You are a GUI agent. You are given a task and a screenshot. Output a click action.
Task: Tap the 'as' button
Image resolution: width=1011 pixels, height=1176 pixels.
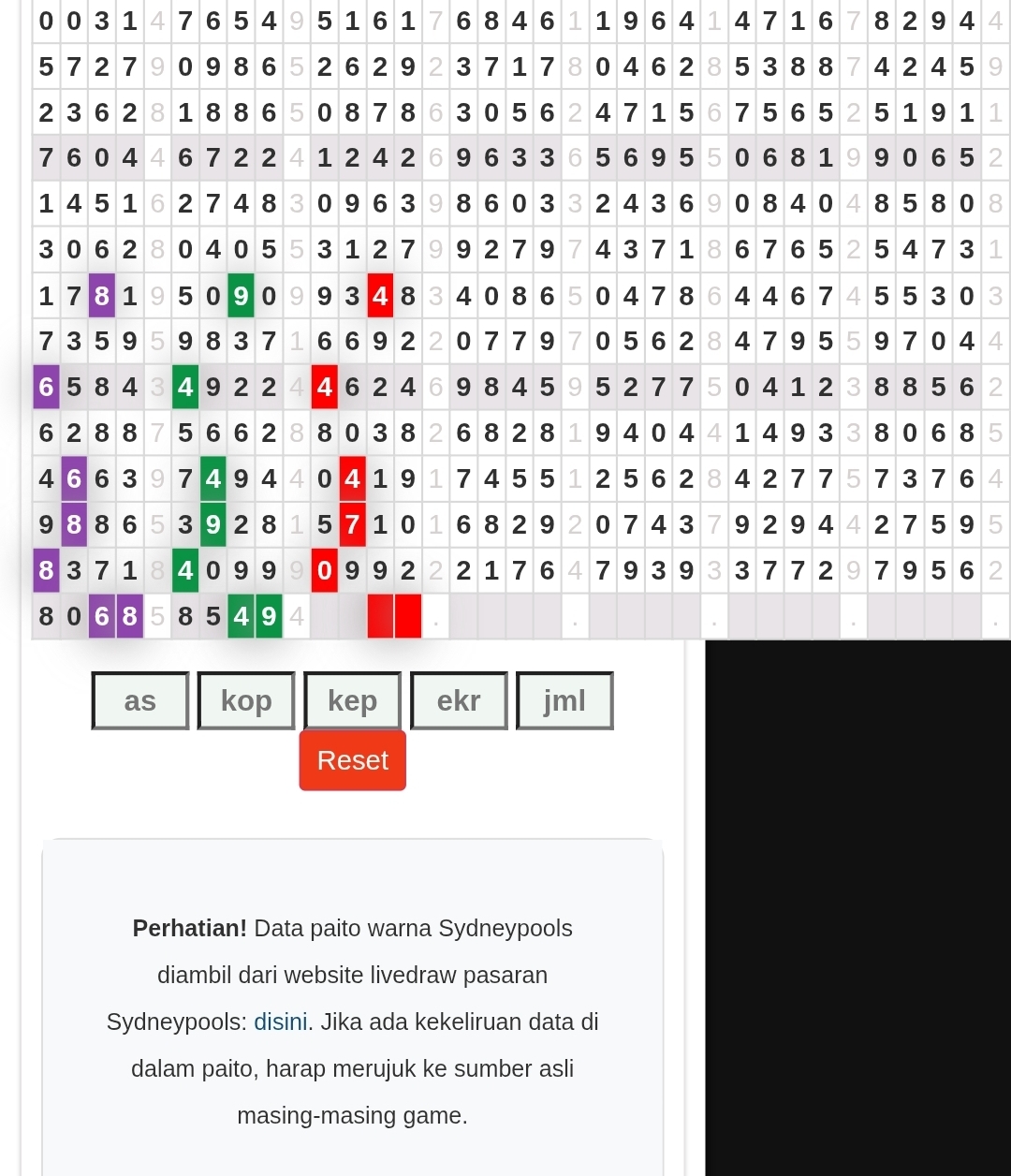(x=140, y=700)
